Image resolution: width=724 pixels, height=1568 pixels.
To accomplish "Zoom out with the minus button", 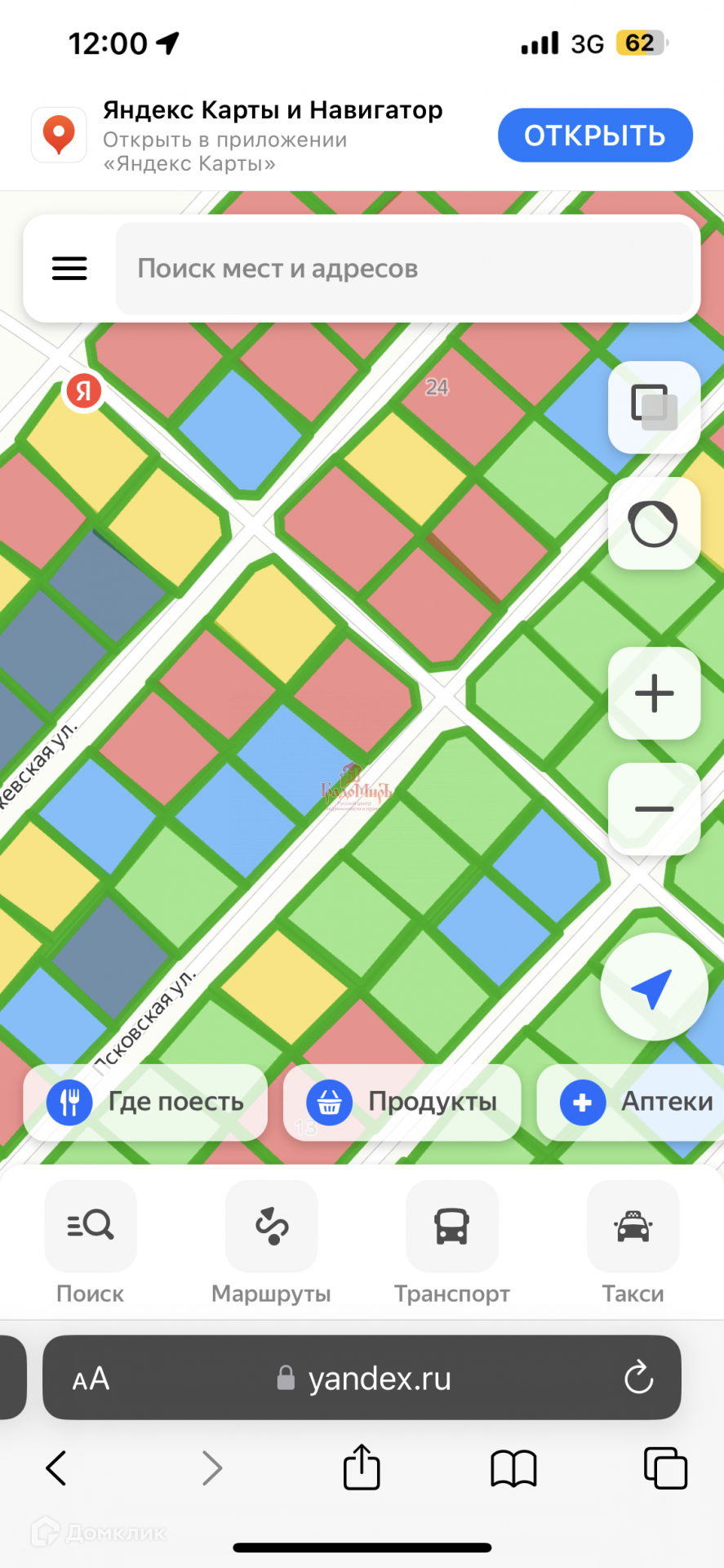I will click(654, 809).
